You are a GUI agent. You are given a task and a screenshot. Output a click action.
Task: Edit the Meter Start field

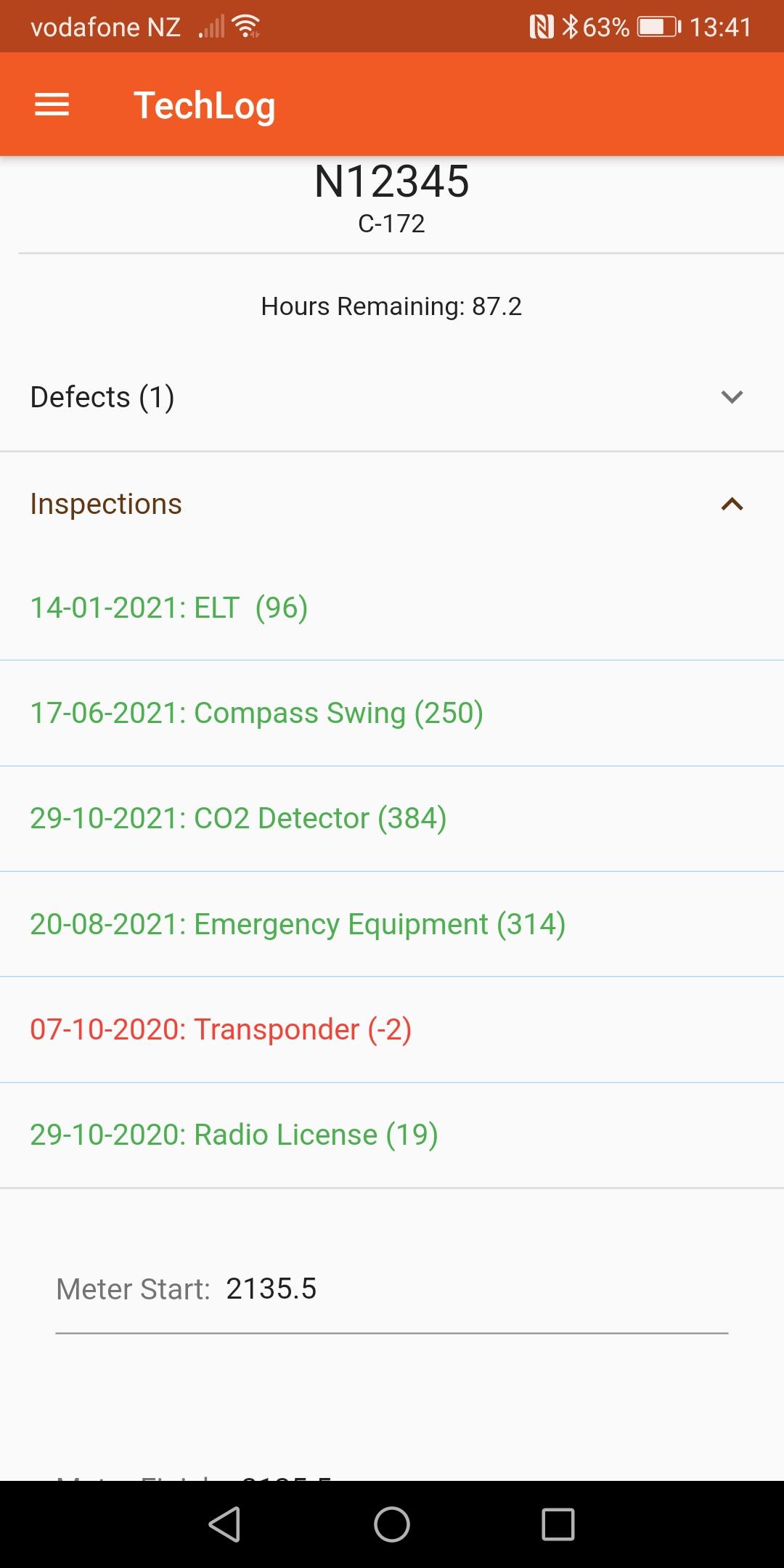click(x=392, y=1290)
